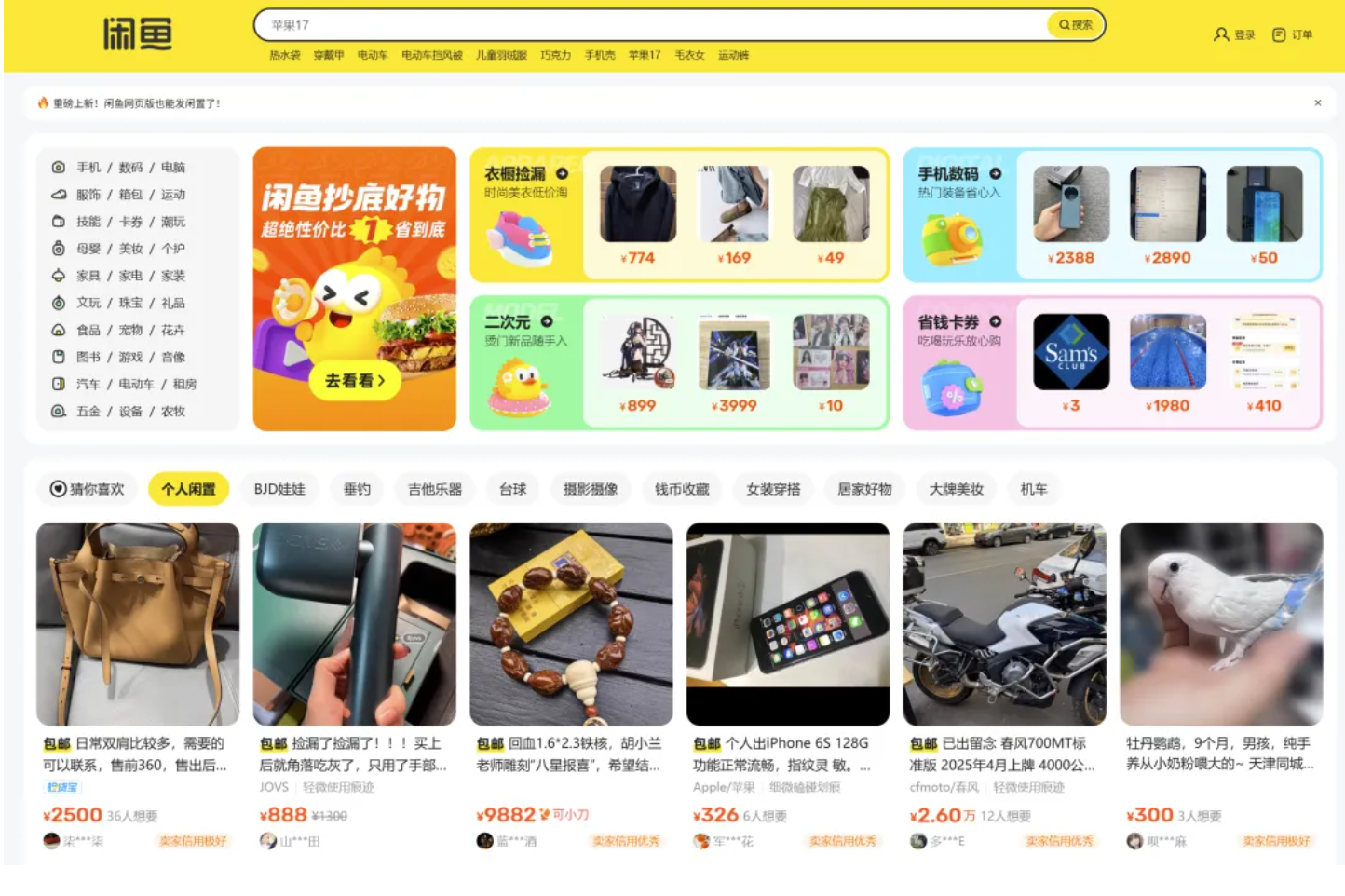The width and height of the screenshot is (1345, 896).
Task: Tap 去看看 on the 闲鱼抄底好物 banner
Action: [x=354, y=381]
